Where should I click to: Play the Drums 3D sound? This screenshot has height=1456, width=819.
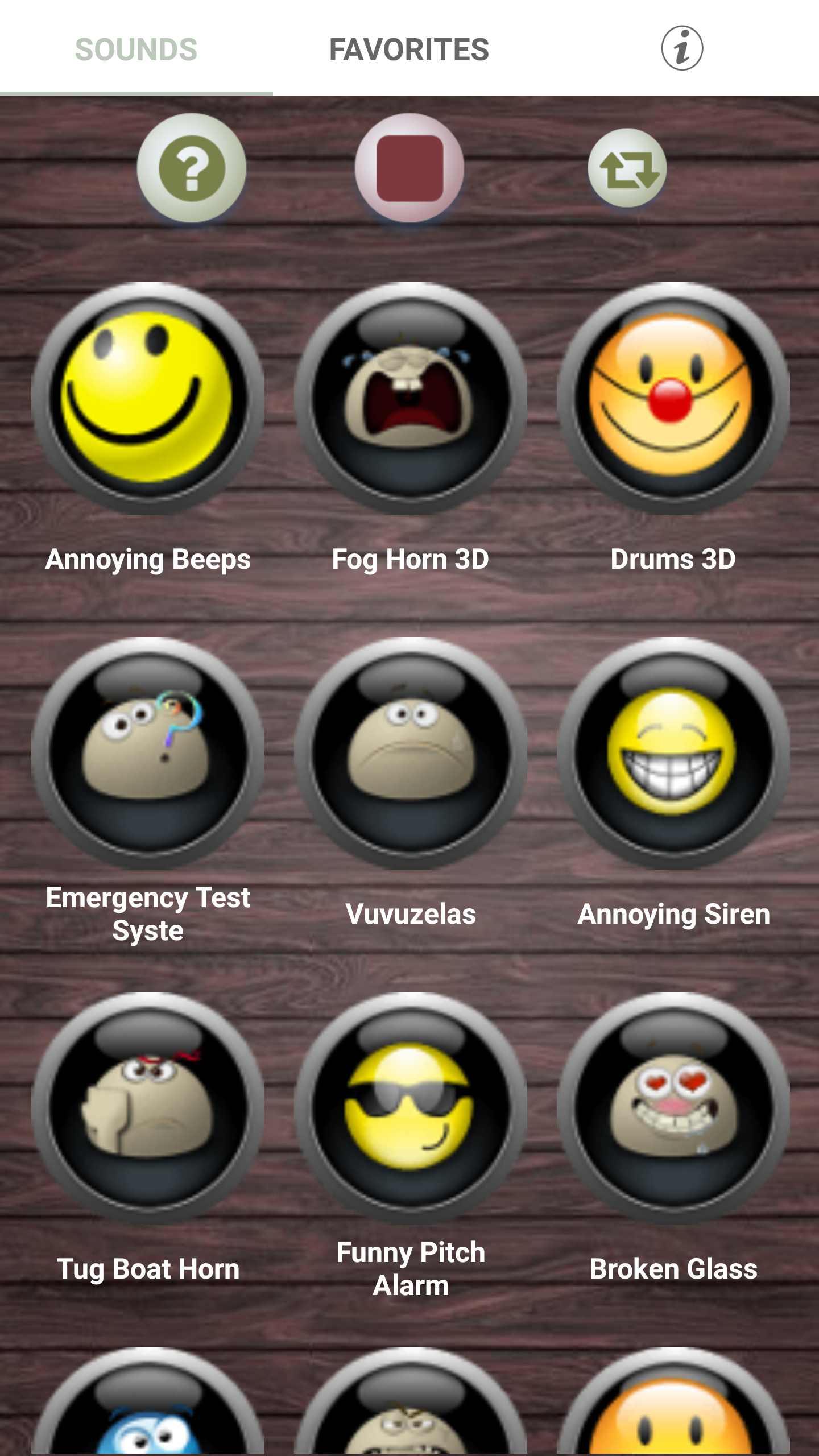673,398
